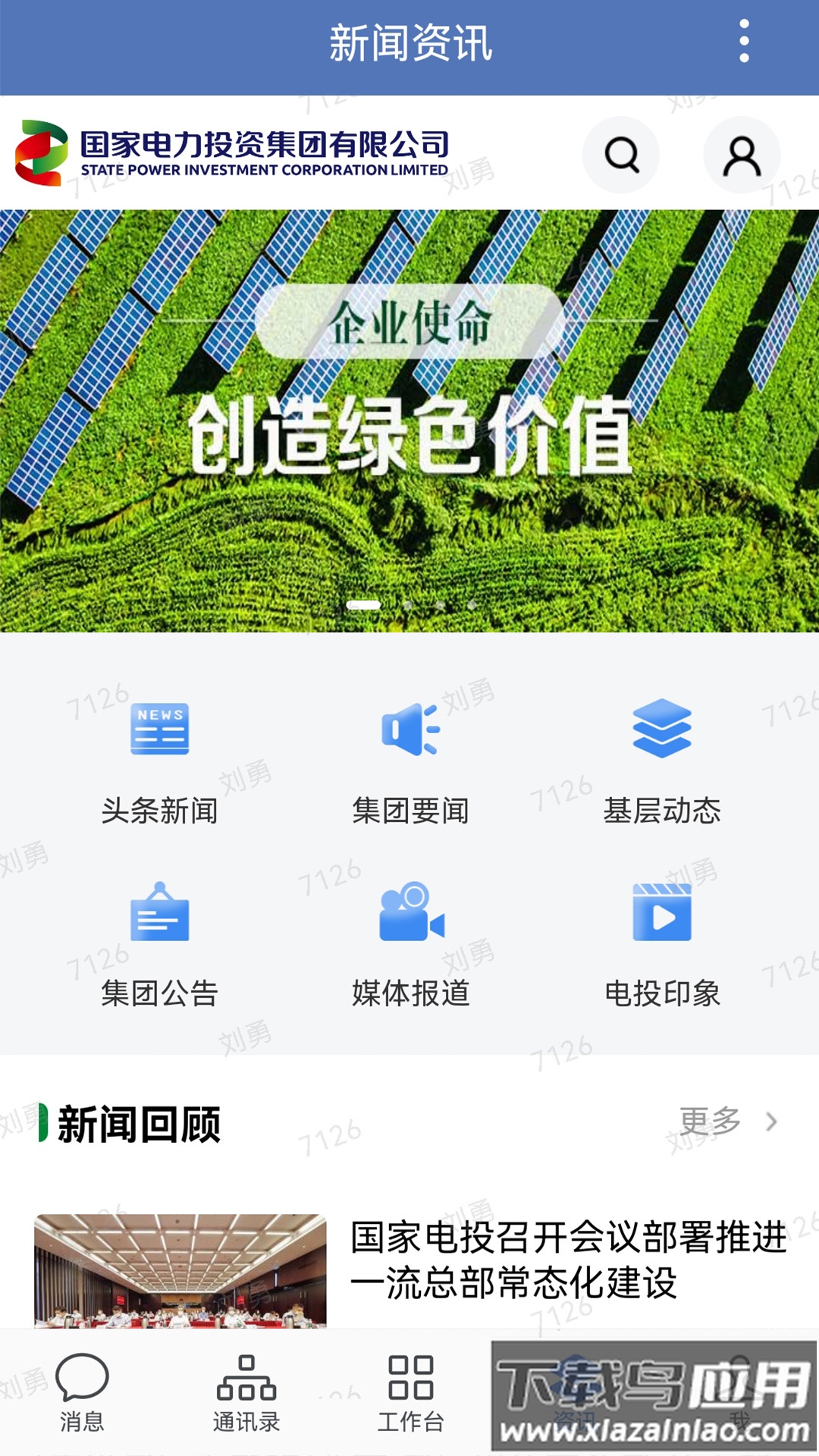Open 电投印象 category
819x1456 pixels.
[661, 944]
